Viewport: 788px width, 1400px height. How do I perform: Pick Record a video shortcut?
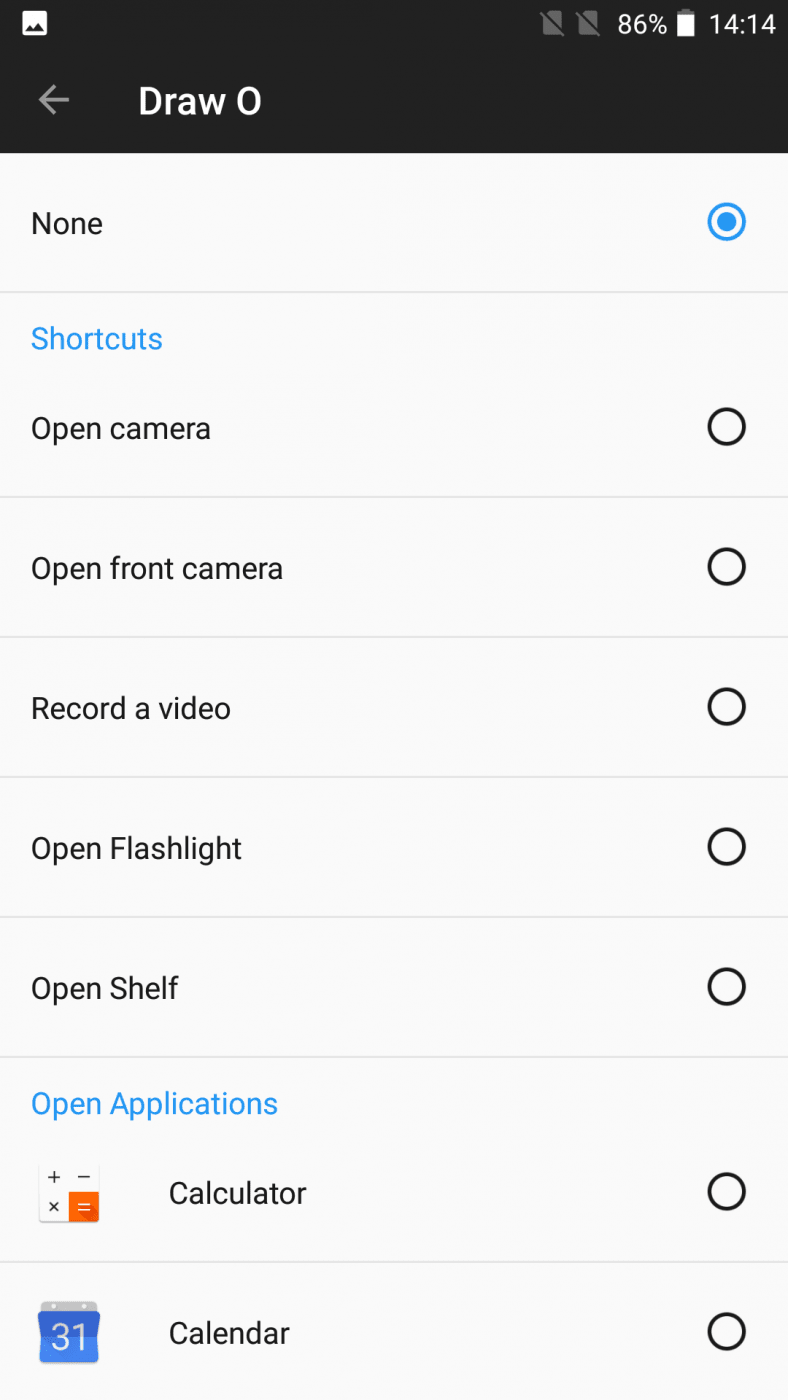[x=394, y=708]
